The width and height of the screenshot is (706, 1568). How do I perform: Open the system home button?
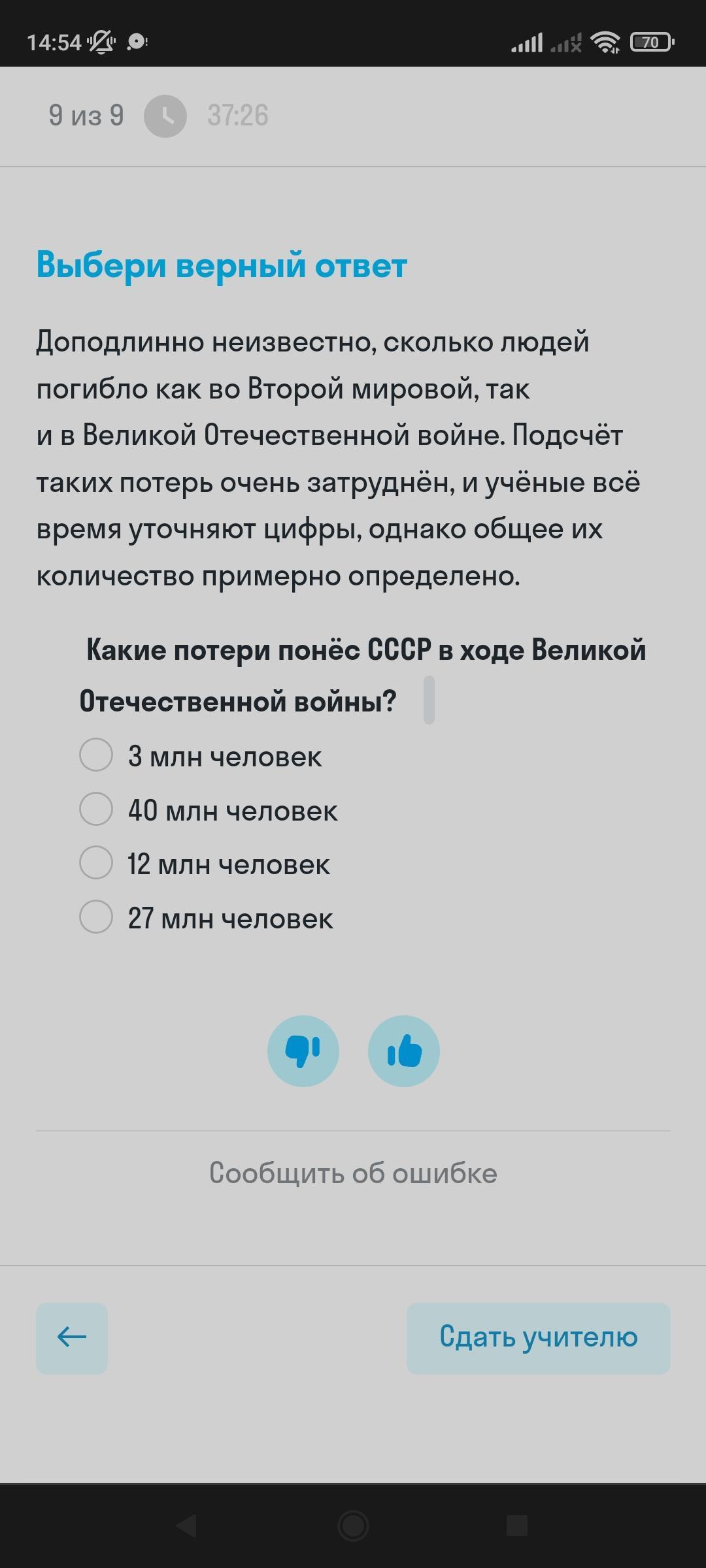(x=353, y=1526)
